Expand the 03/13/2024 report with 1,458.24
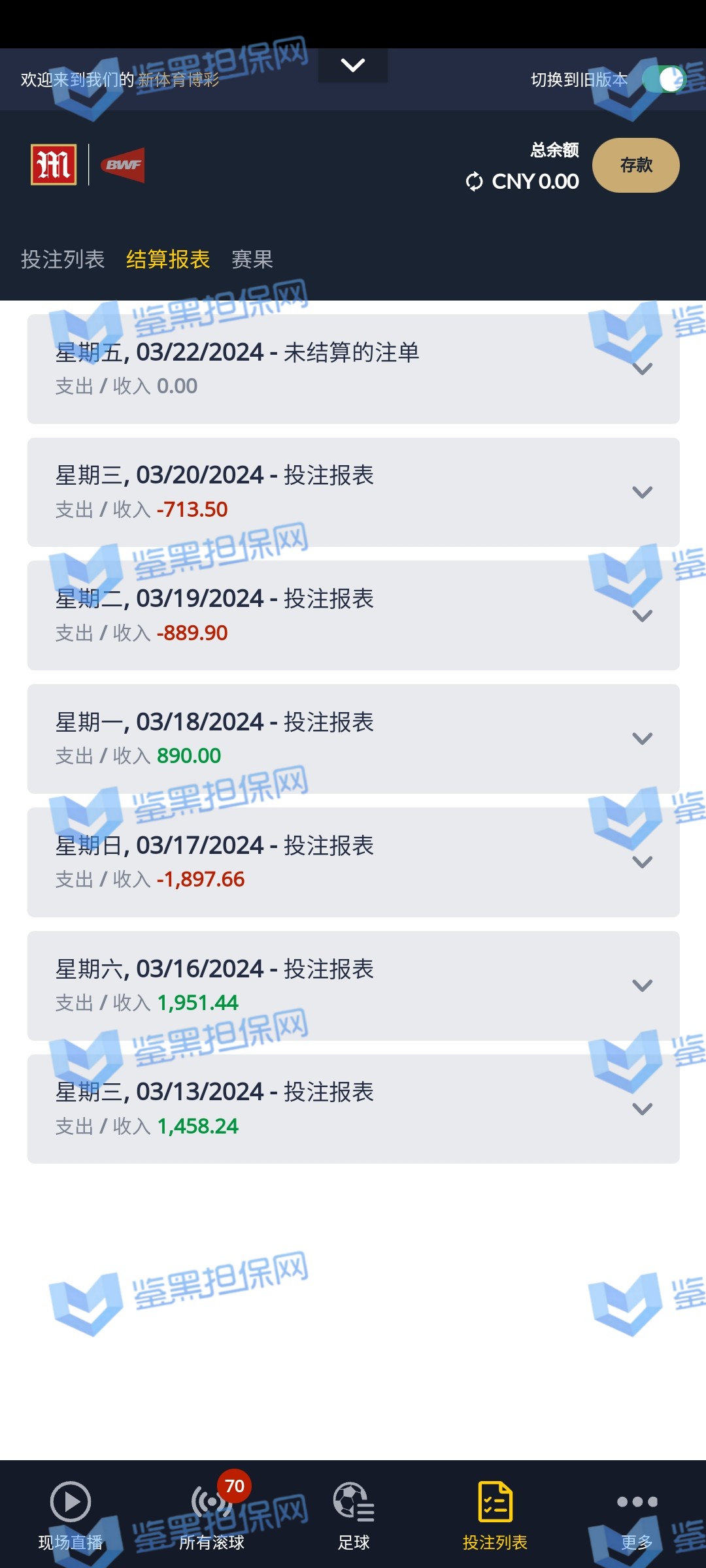This screenshot has height=1568, width=706. tap(643, 1109)
